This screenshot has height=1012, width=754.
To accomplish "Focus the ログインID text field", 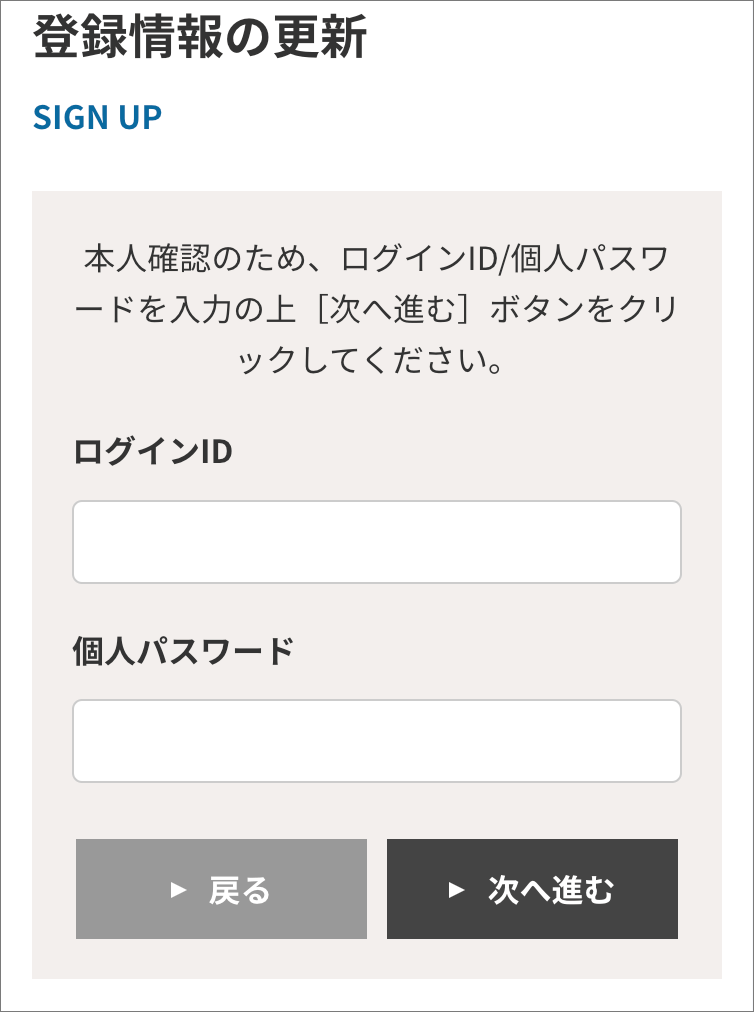I will point(376,542).
